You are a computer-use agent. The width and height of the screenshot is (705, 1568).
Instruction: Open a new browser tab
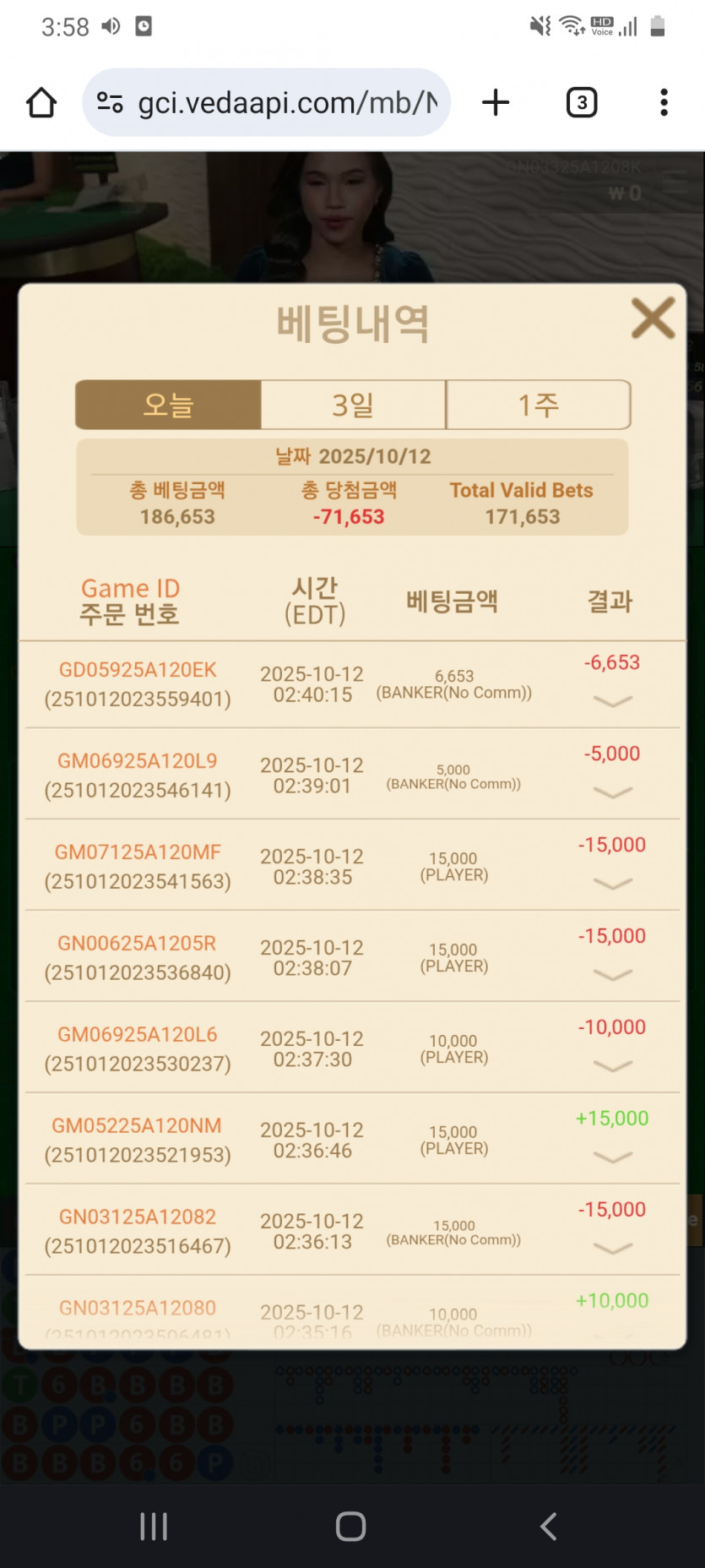pyautogui.click(x=496, y=103)
